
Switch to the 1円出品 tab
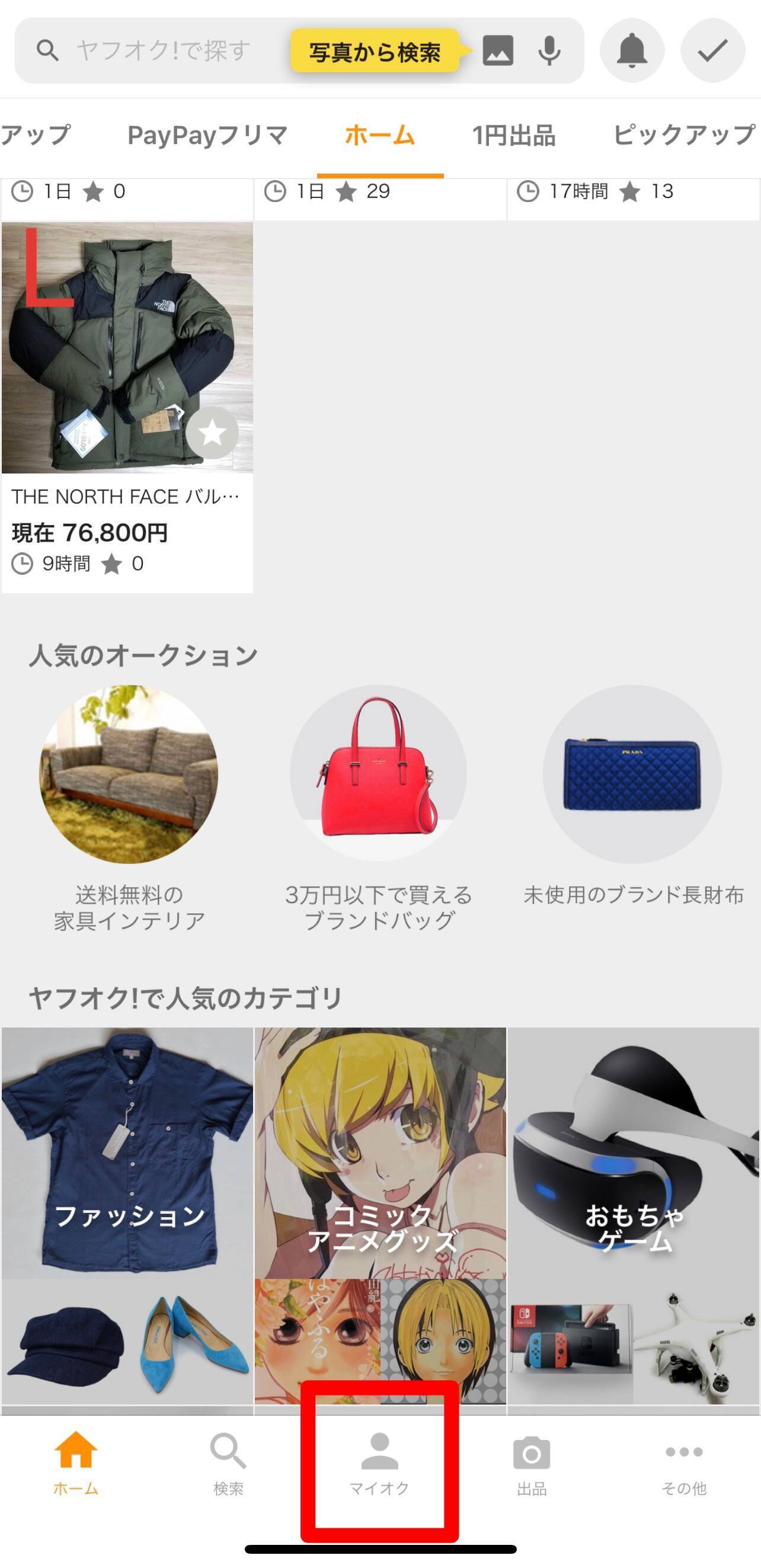coord(514,135)
